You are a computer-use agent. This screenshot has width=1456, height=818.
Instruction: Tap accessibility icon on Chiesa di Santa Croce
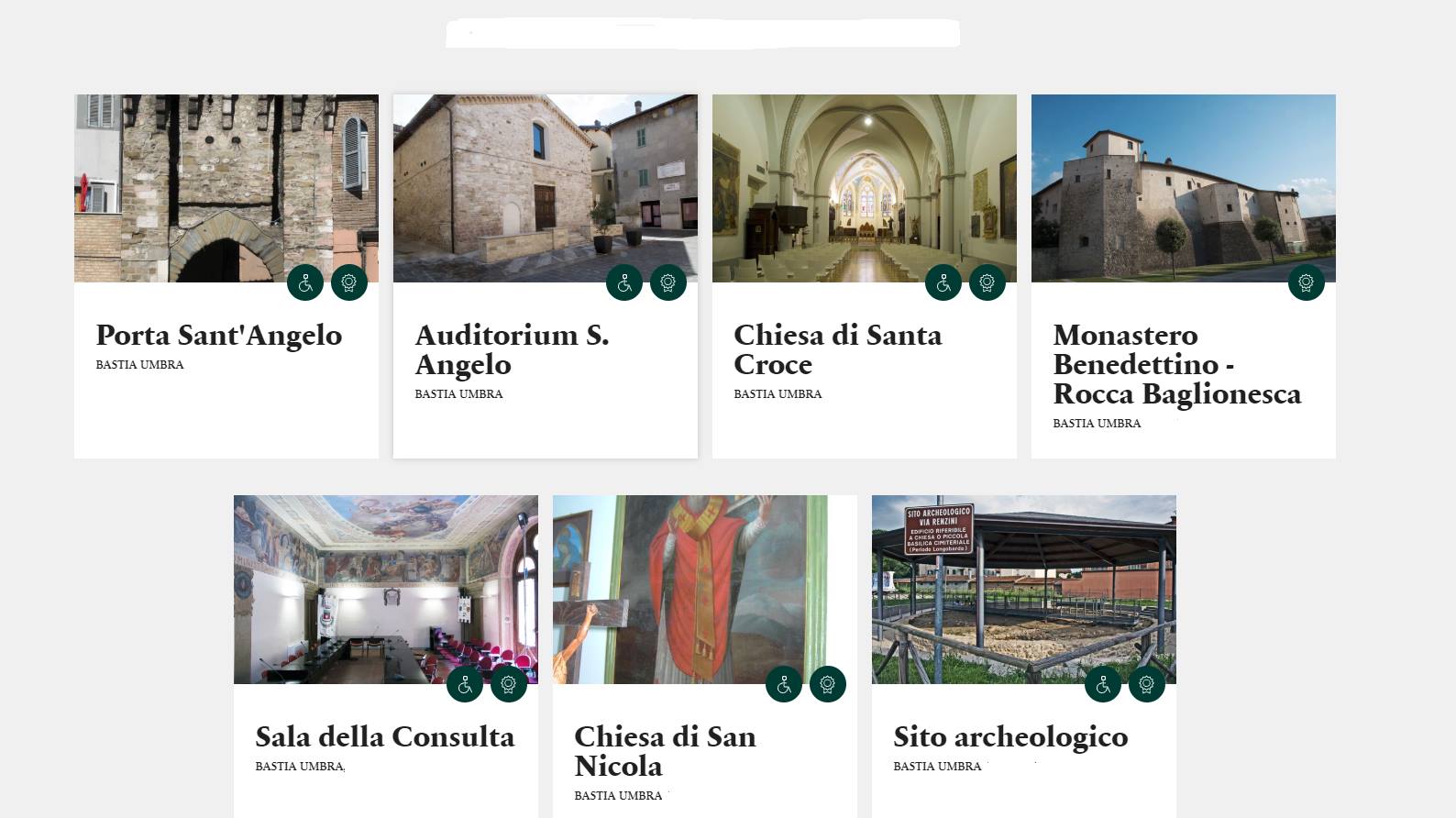(943, 282)
